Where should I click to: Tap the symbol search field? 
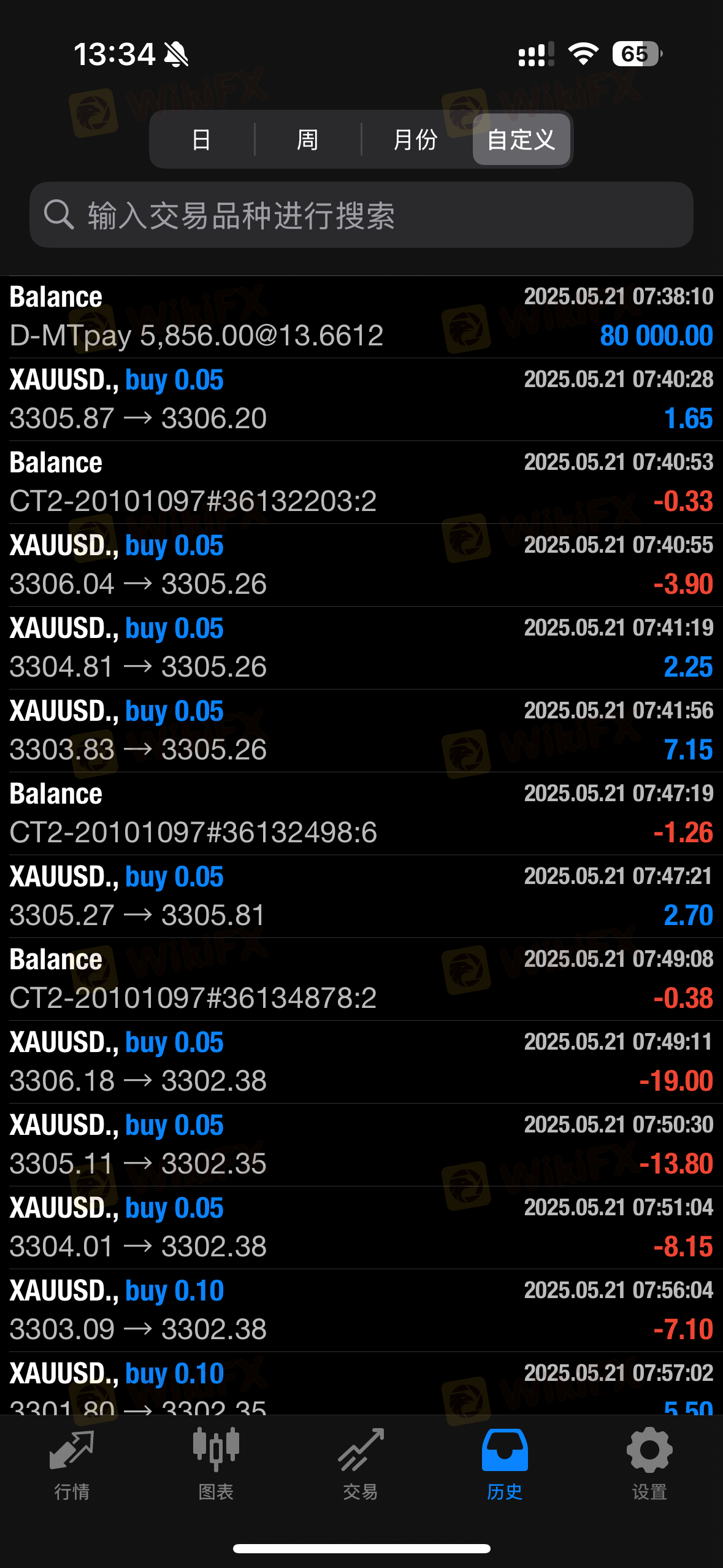(x=361, y=215)
